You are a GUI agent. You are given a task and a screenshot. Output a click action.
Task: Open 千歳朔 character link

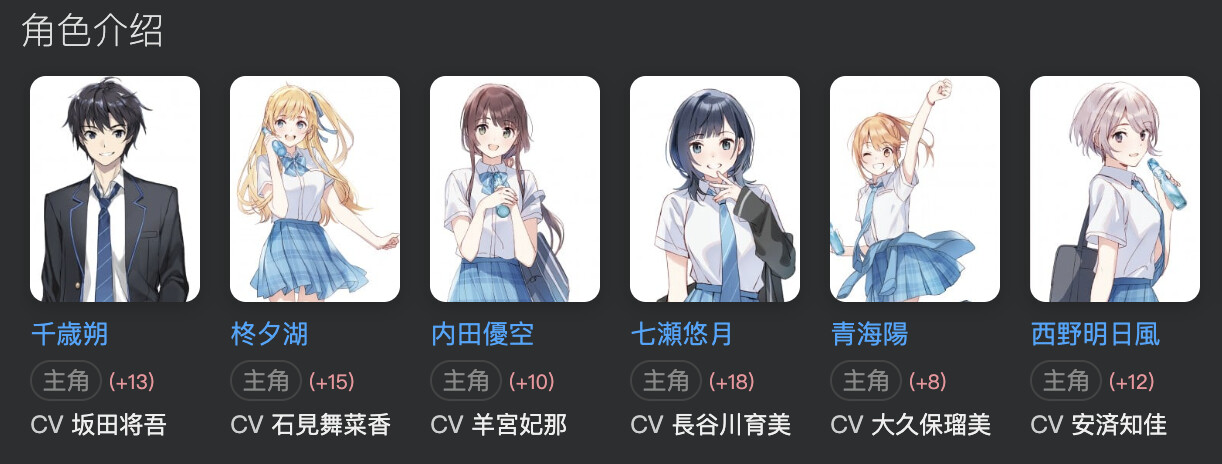point(69,334)
